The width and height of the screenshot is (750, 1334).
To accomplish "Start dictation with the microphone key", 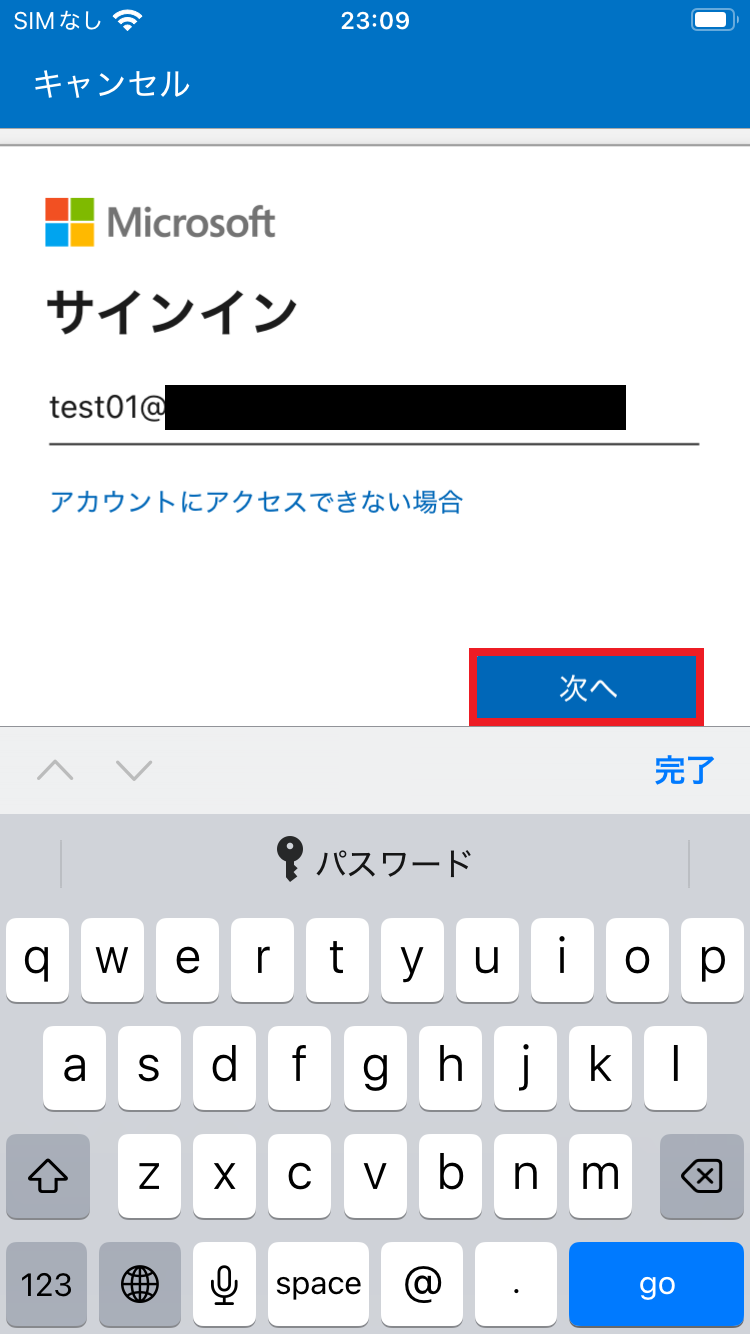I will click(x=225, y=1283).
